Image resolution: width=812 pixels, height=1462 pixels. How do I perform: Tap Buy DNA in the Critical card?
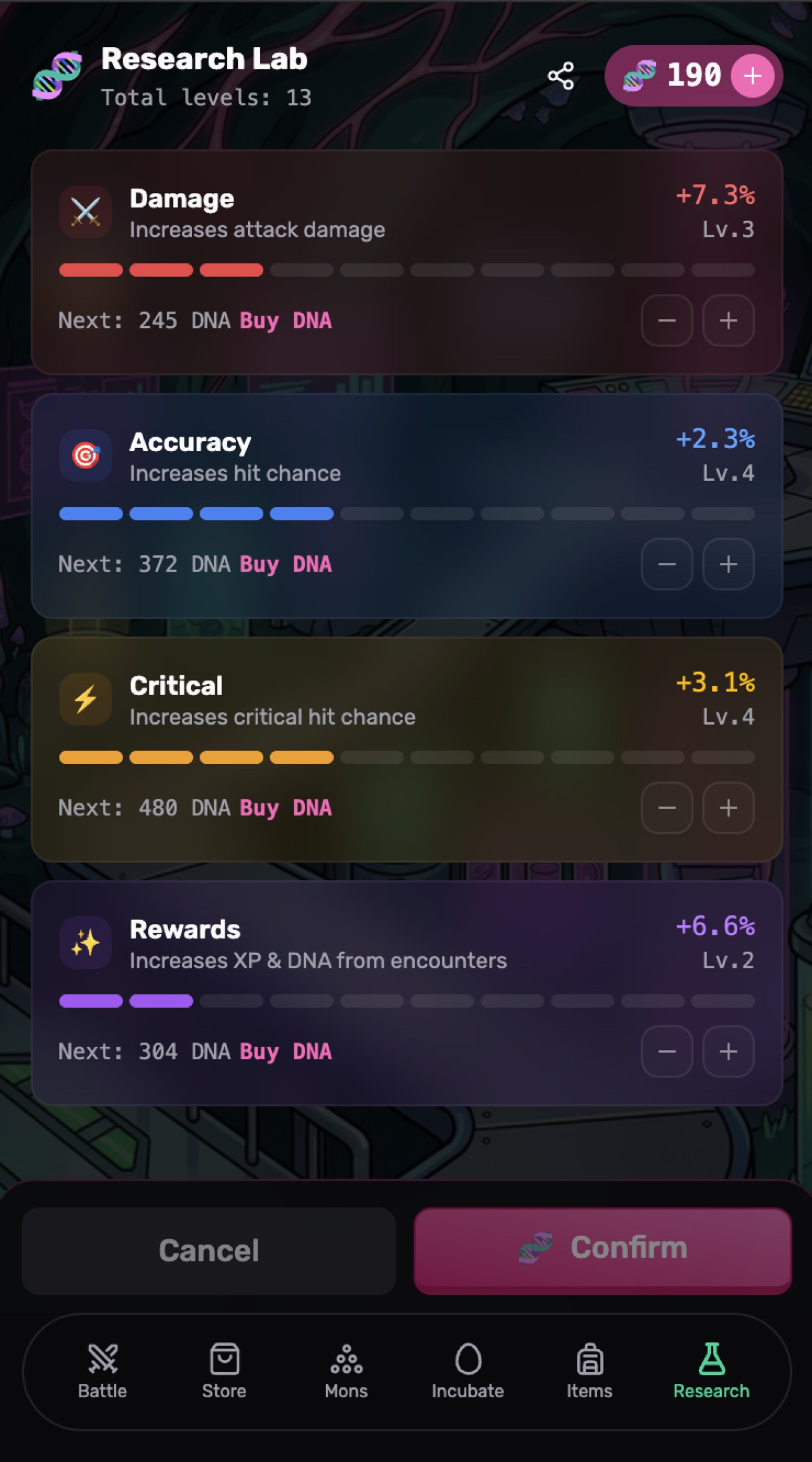(285, 808)
